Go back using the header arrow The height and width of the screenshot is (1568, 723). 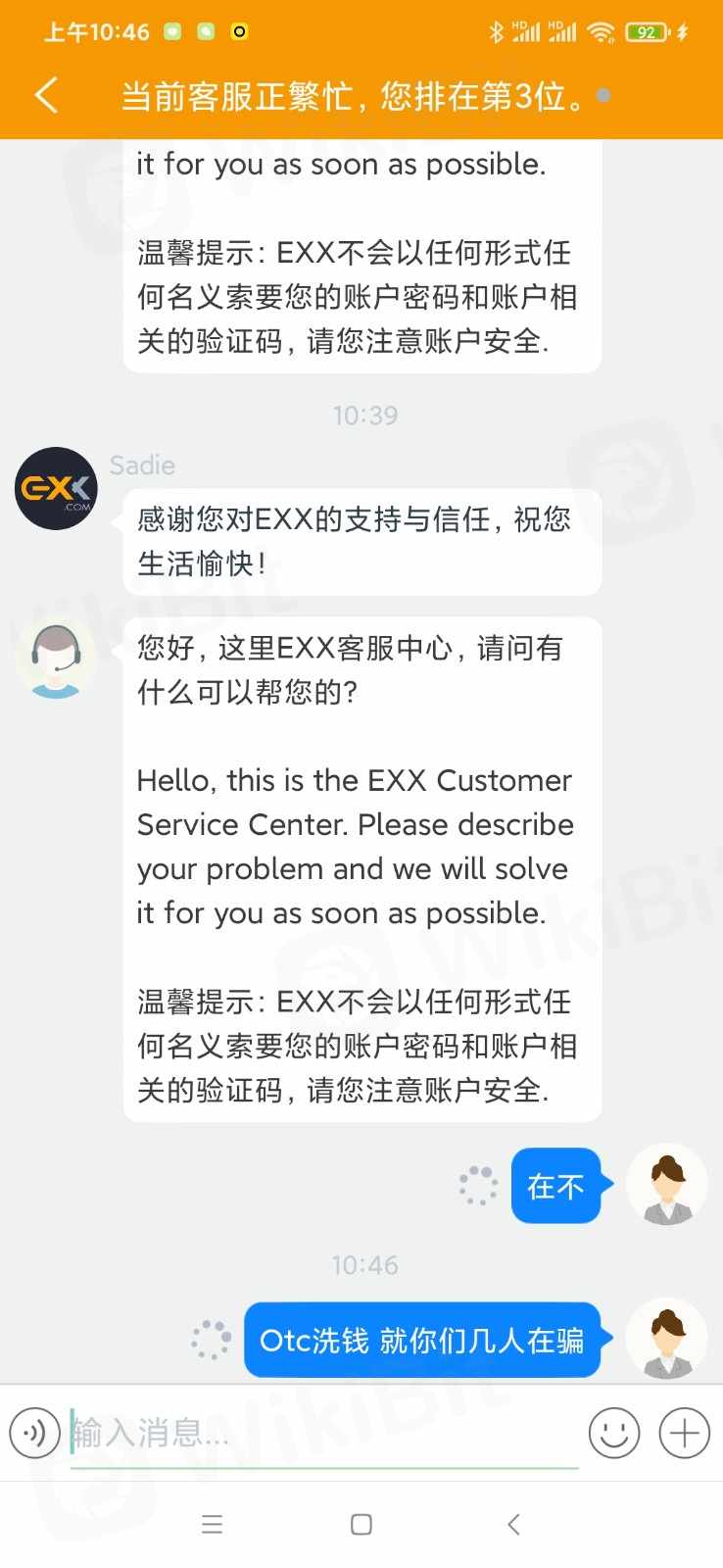46,96
